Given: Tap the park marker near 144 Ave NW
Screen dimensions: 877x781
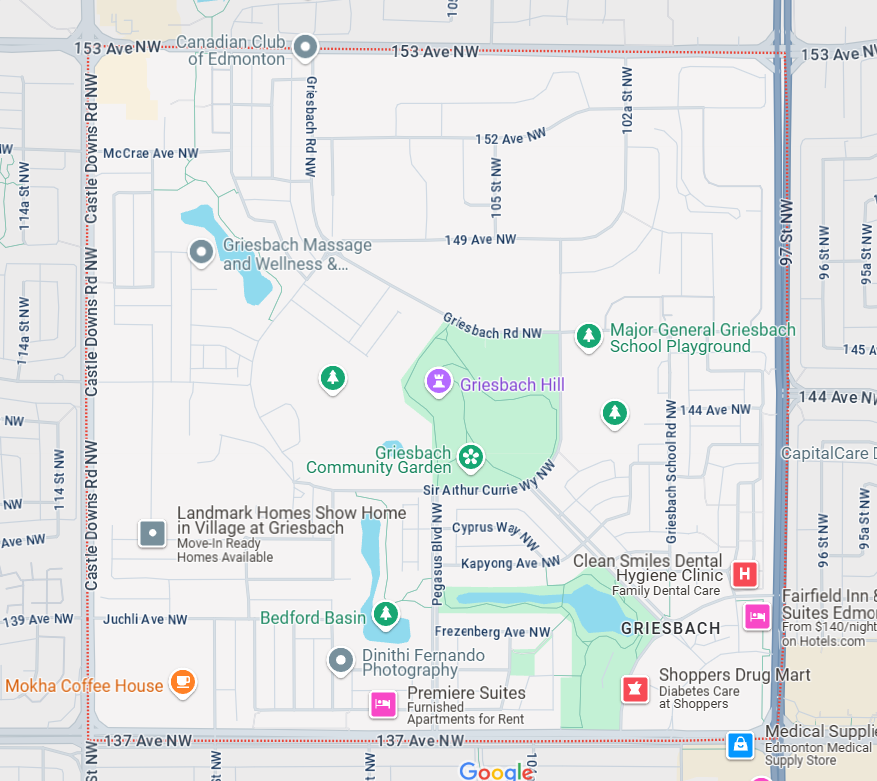Looking at the screenshot, I should [615, 411].
